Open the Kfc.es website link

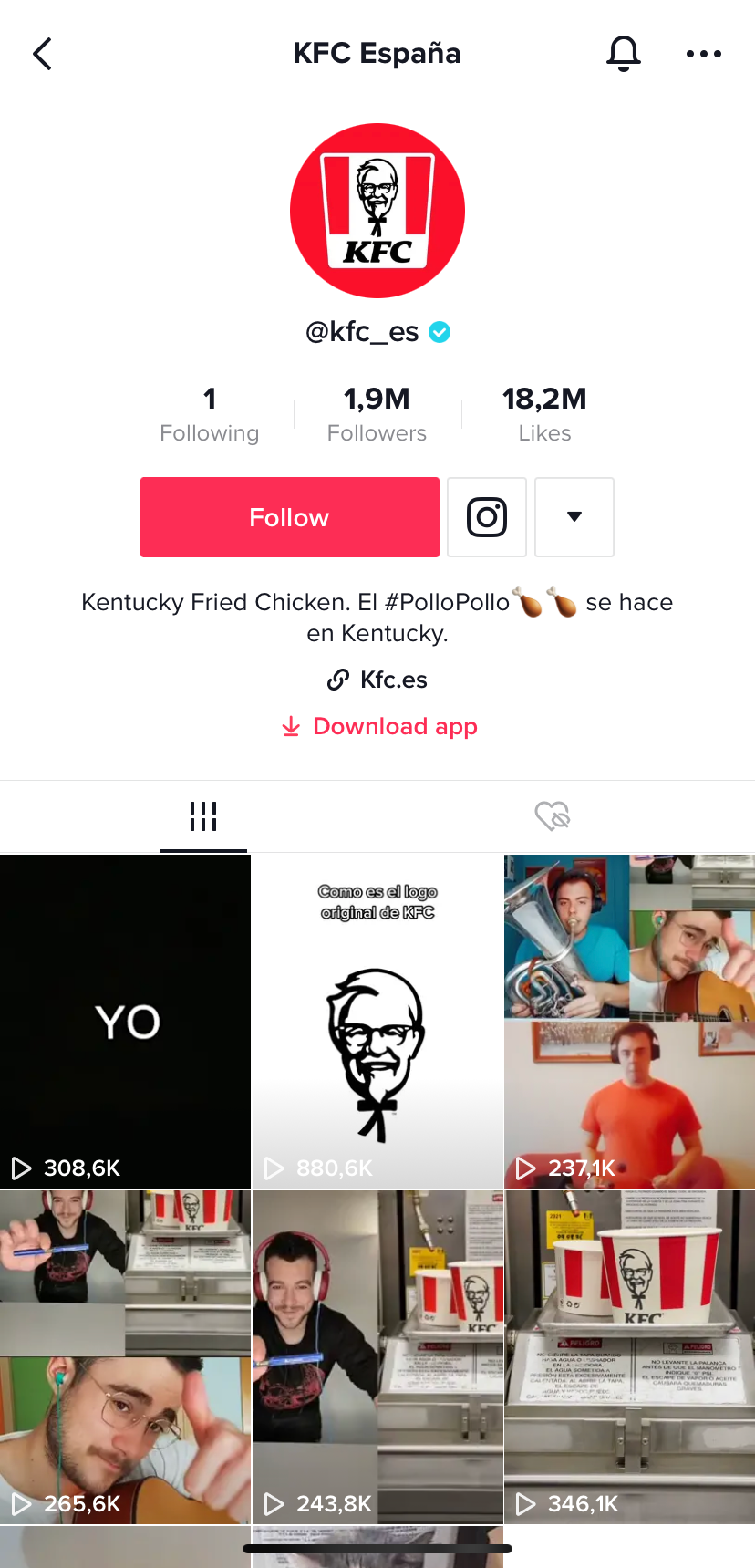[393, 680]
